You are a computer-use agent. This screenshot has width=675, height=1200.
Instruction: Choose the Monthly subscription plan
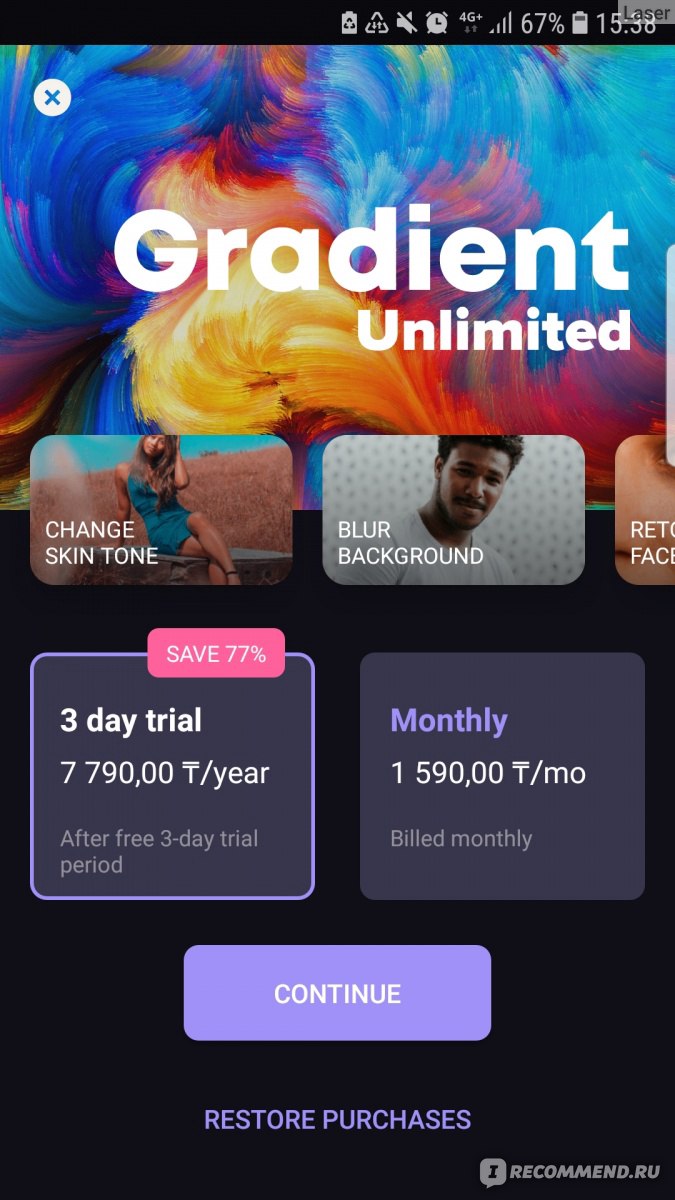(502, 776)
